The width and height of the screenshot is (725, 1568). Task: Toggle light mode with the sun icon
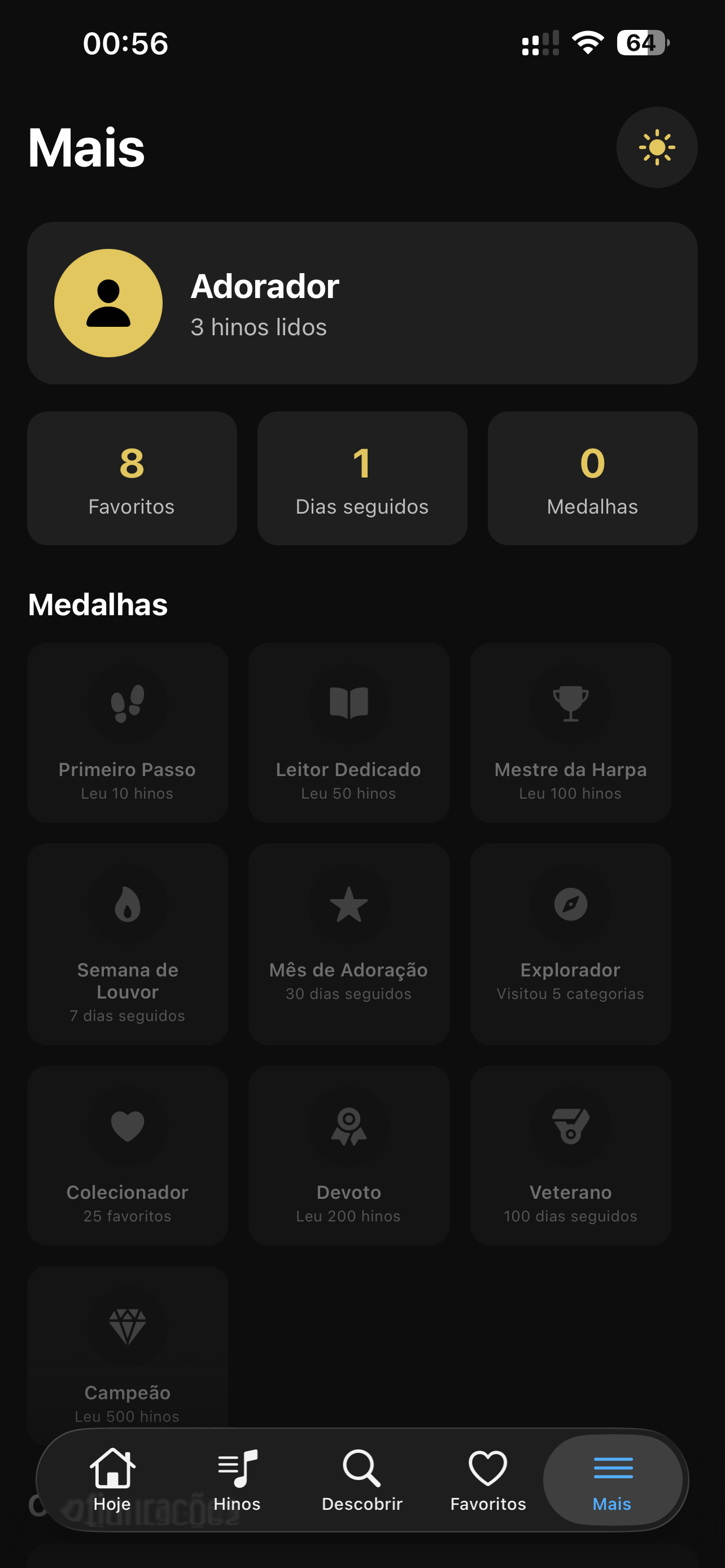point(657,147)
